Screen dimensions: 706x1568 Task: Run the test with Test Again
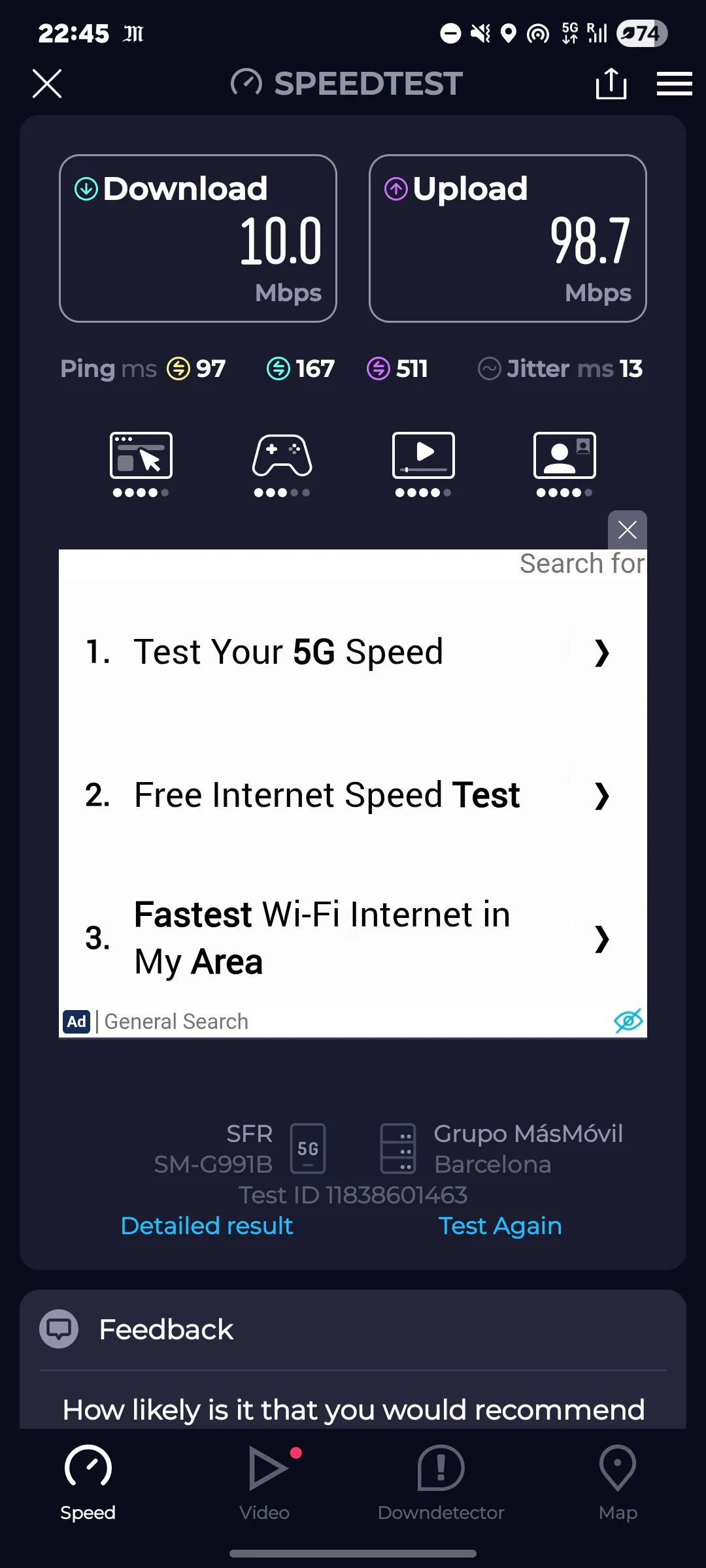(x=500, y=1226)
